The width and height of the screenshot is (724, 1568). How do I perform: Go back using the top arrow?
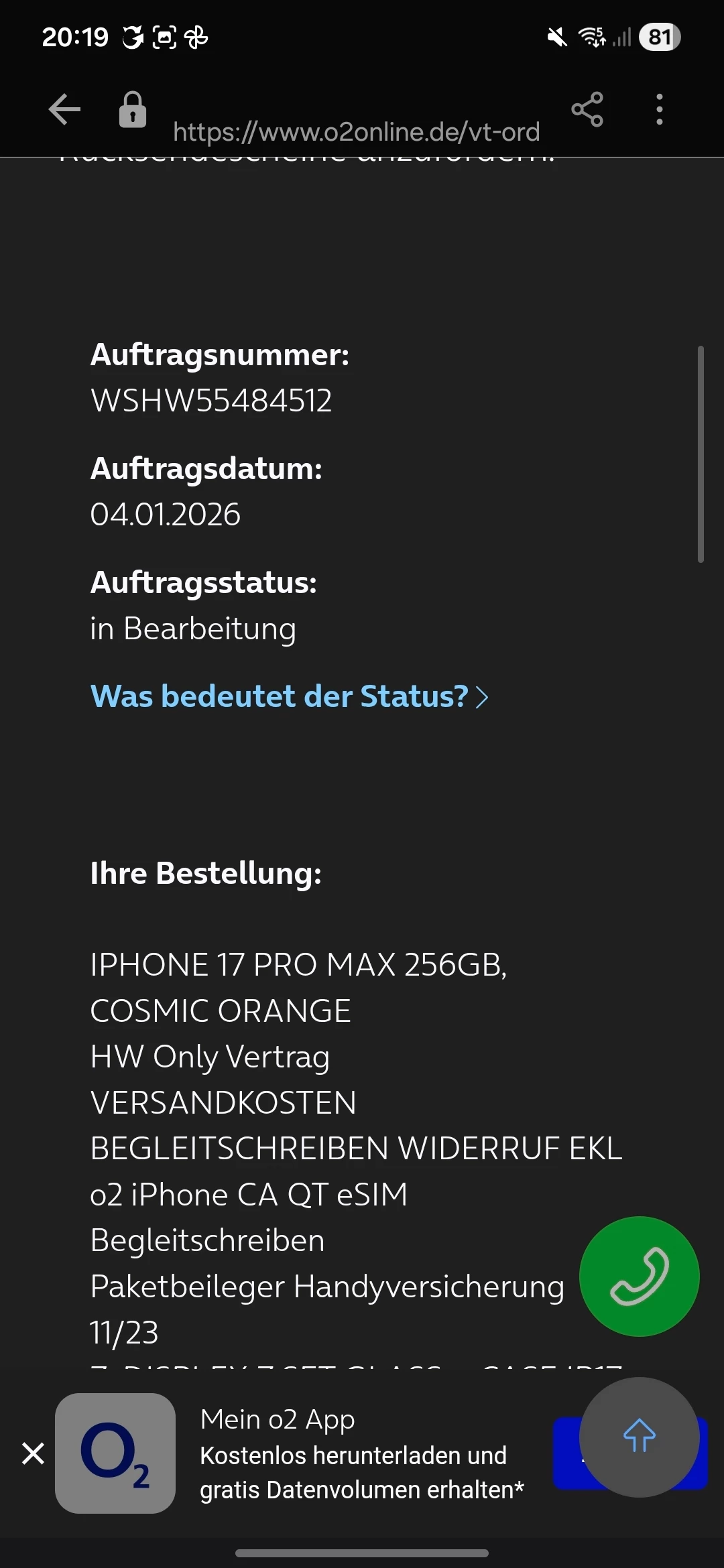(64, 109)
